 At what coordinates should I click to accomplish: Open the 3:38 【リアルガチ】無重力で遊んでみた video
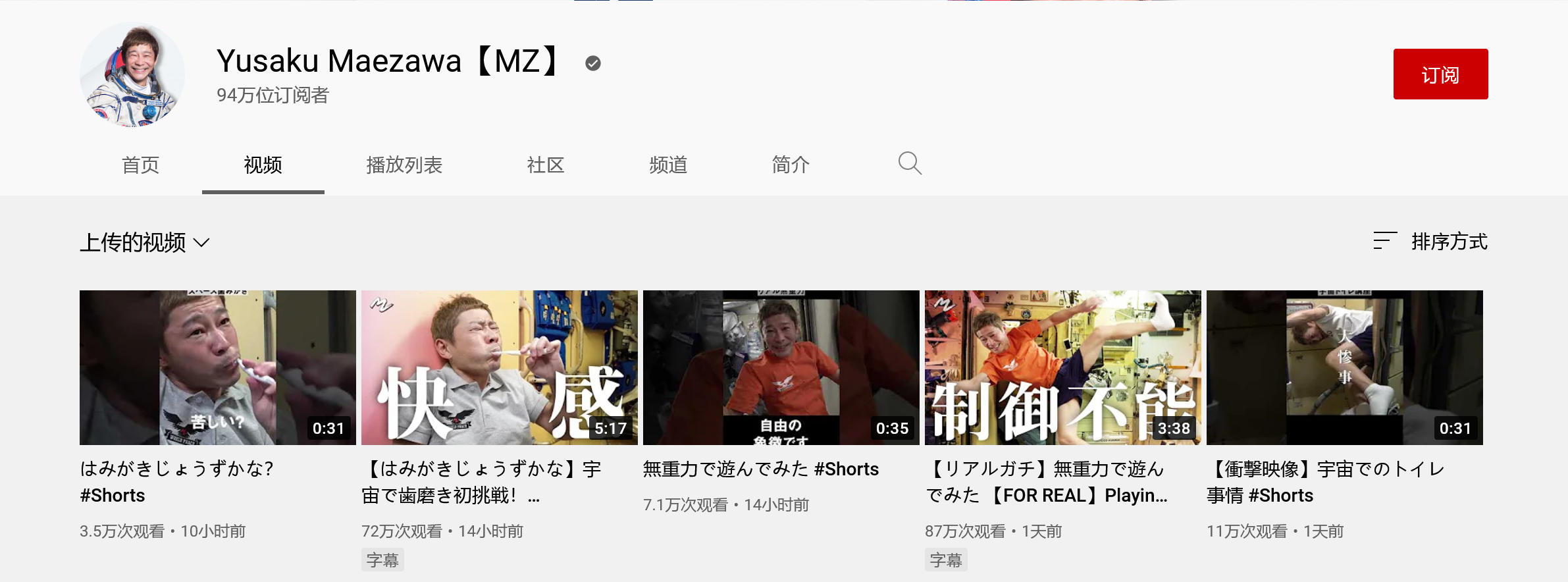[1062, 367]
